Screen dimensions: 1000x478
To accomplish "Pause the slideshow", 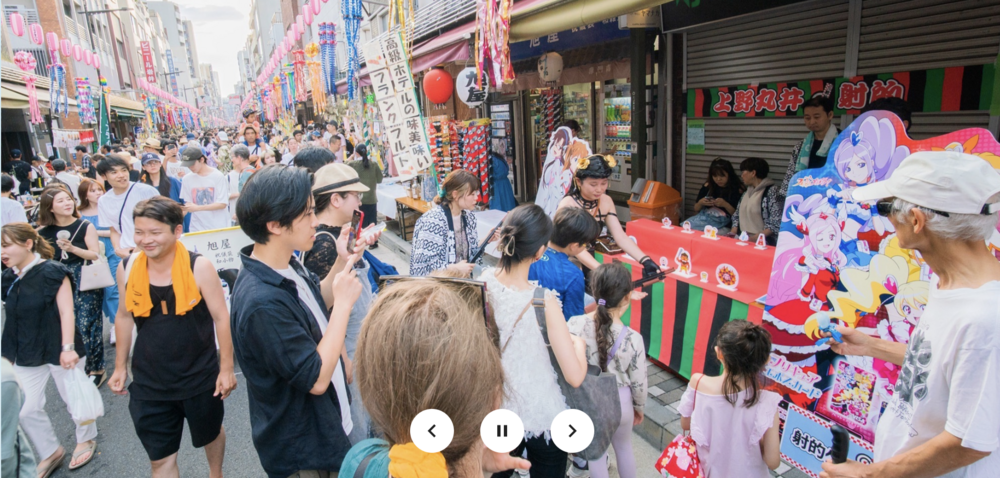I will pyautogui.click(x=502, y=431).
